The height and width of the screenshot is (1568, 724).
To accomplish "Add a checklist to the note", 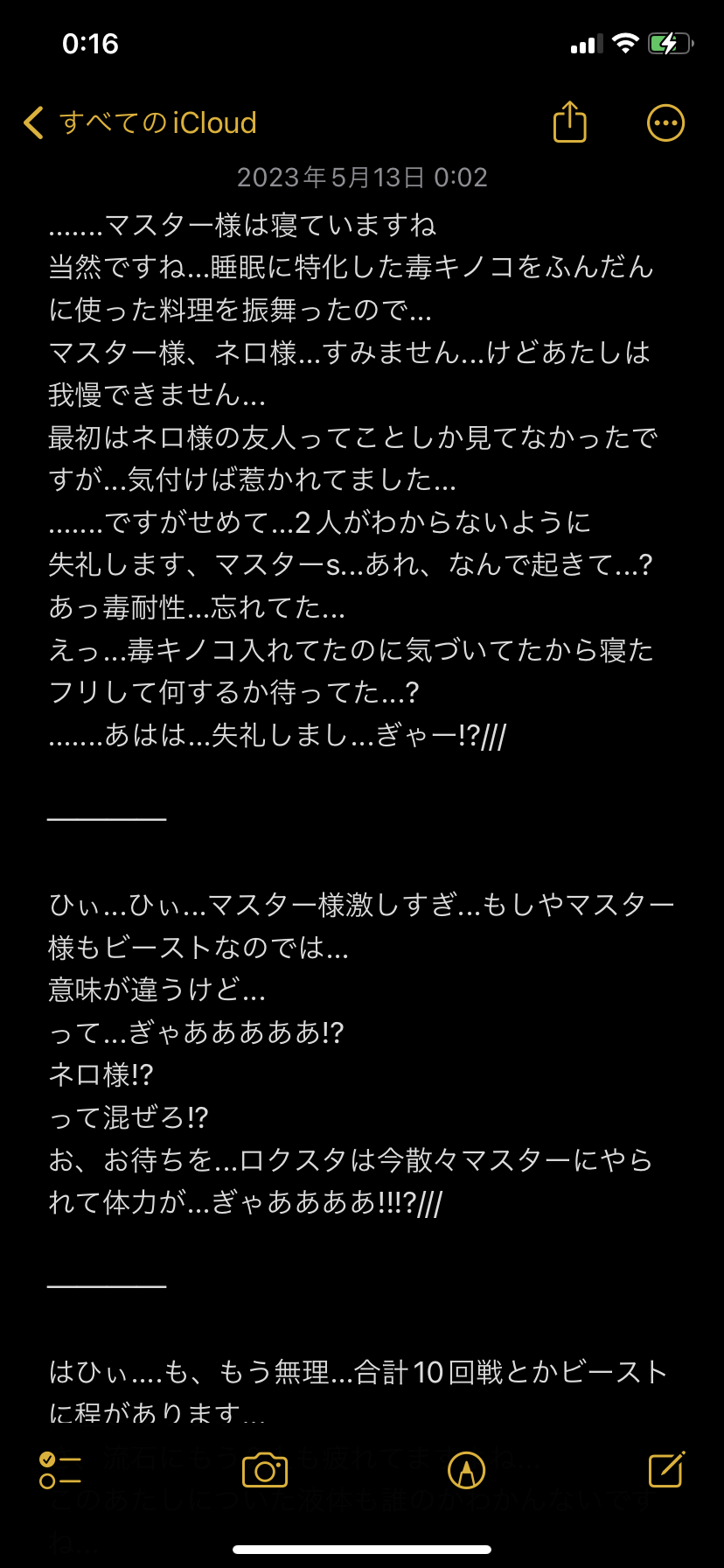I will click(x=60, y=1470).
